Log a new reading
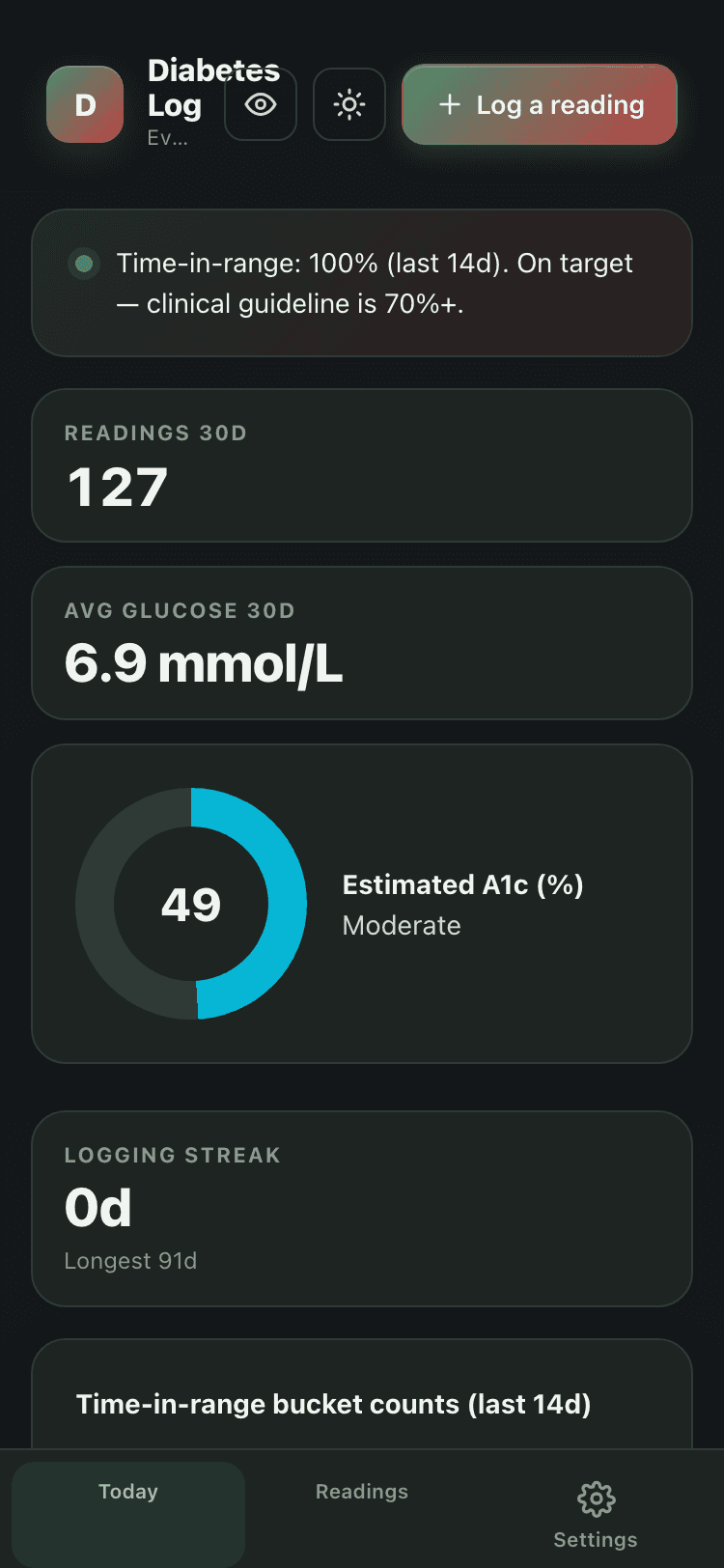 coord(540,104)
